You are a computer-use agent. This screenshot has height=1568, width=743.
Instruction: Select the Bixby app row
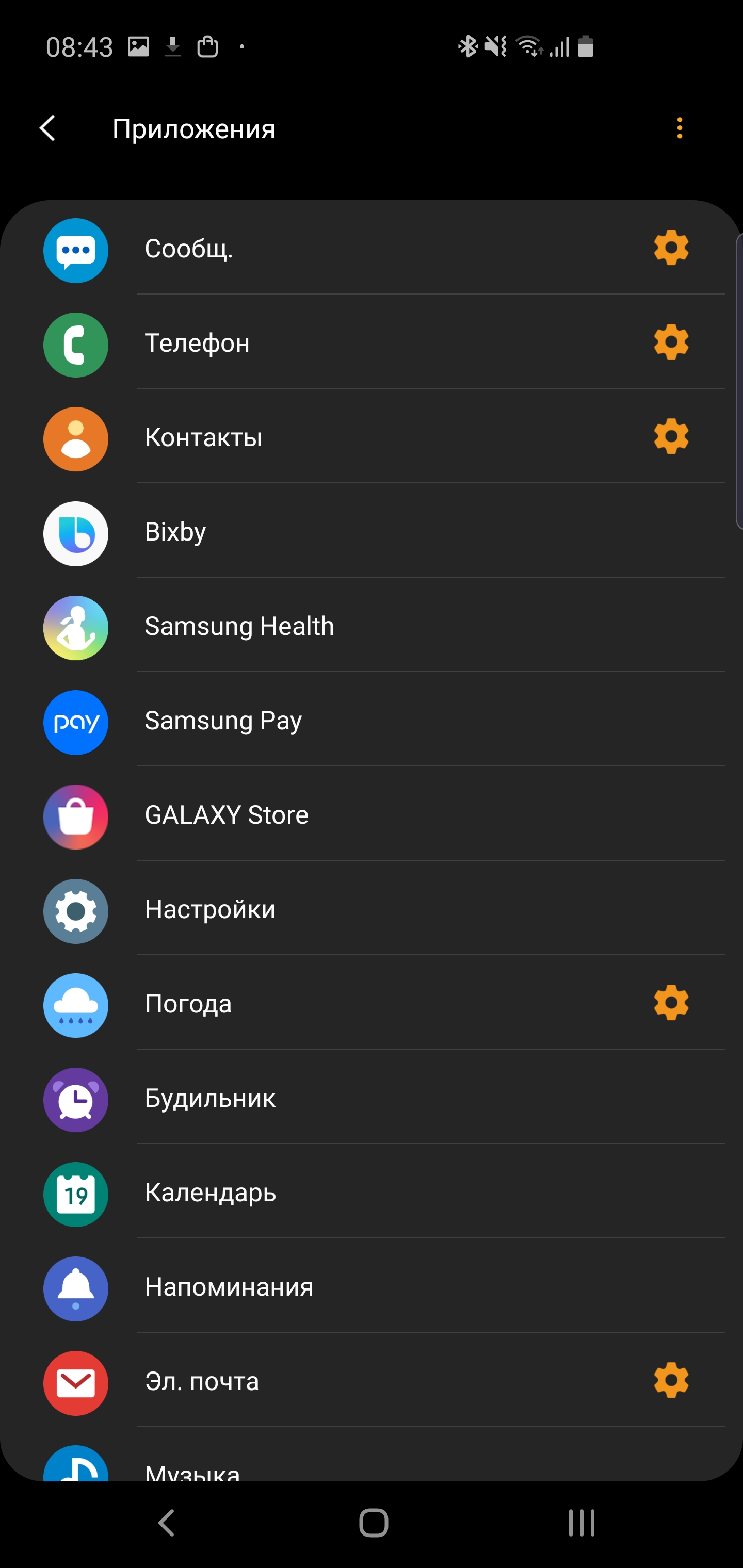tap(365, 532)
